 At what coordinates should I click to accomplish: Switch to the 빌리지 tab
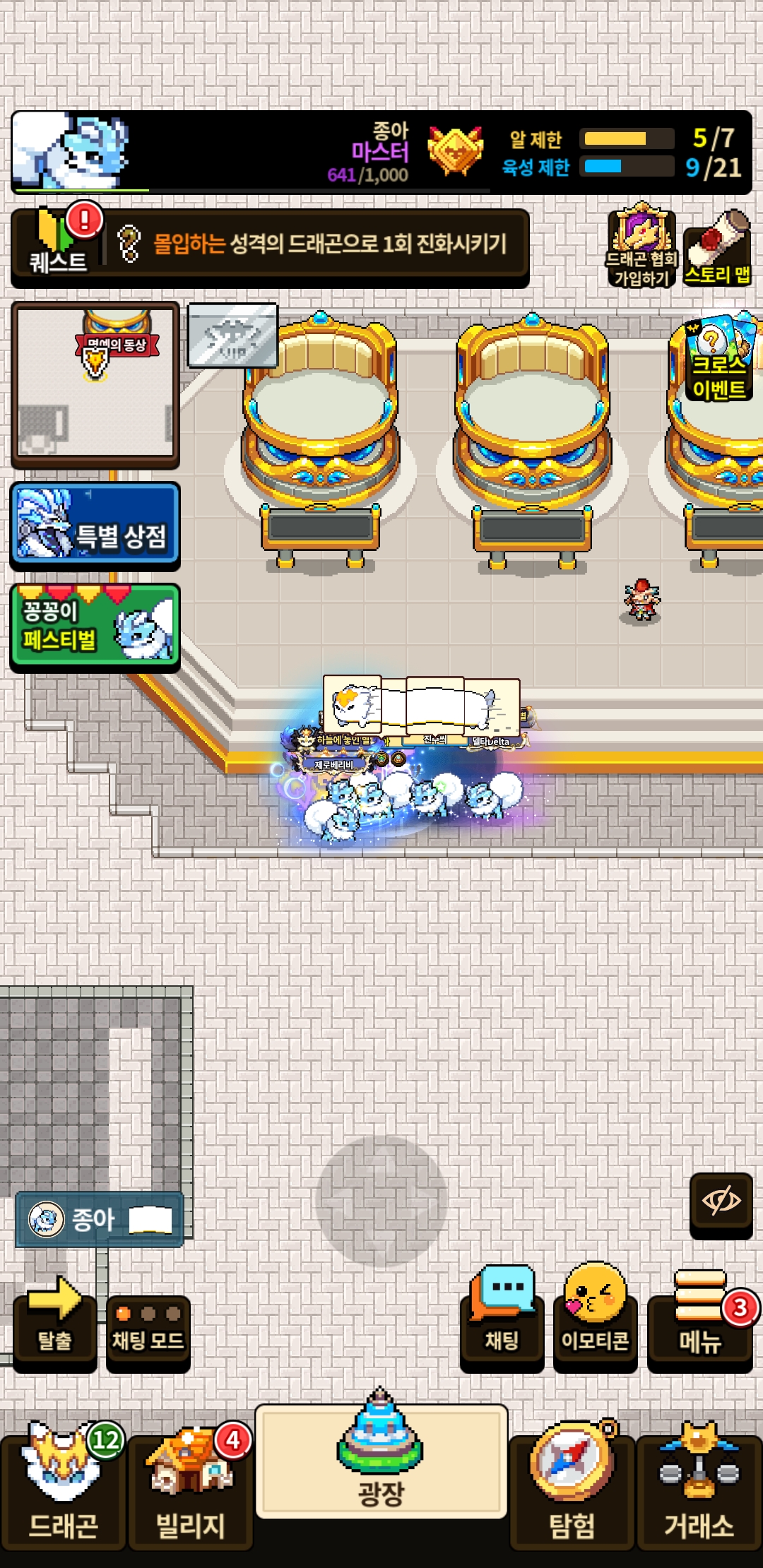(x=191, y=1483)
